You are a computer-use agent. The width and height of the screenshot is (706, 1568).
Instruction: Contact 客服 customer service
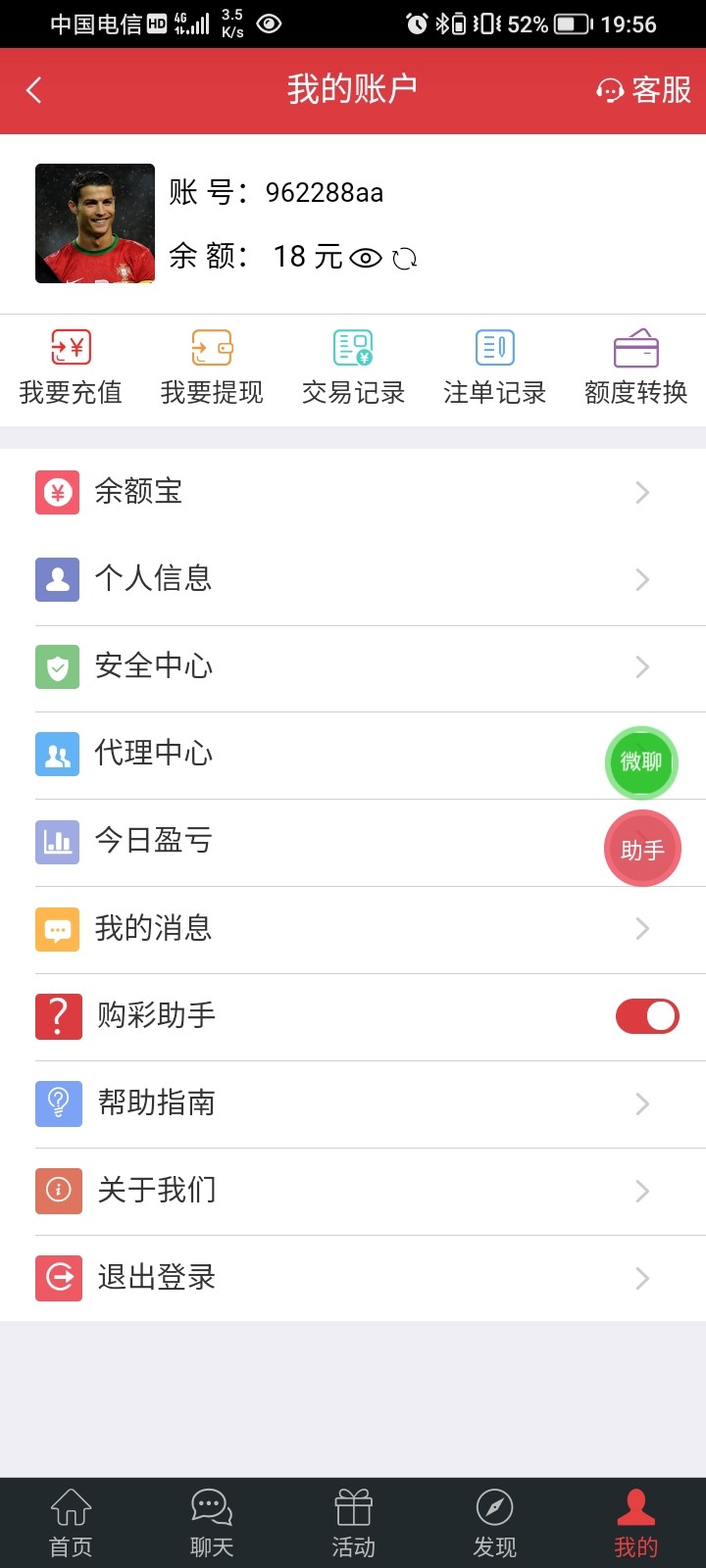(643, 91)
